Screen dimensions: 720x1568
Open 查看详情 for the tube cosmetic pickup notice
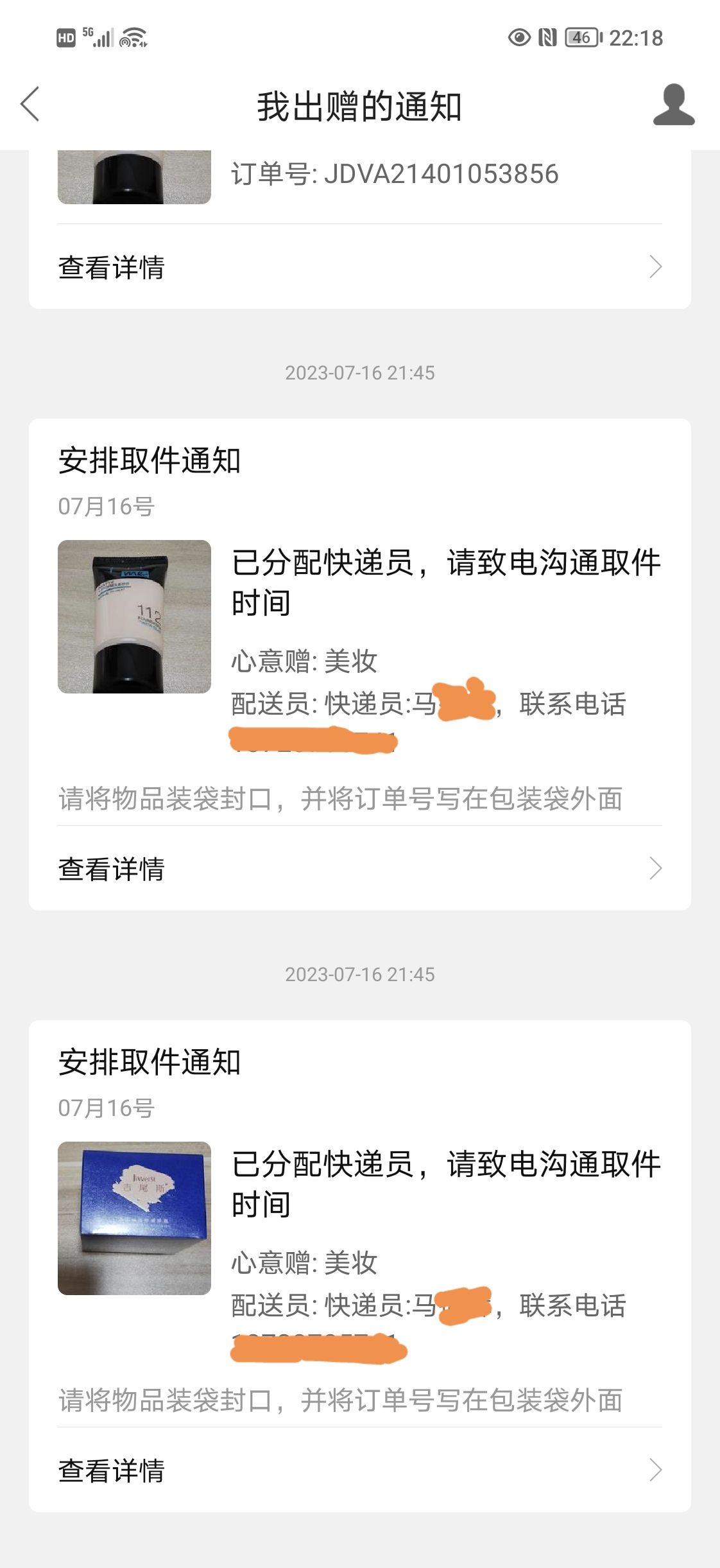360,868
